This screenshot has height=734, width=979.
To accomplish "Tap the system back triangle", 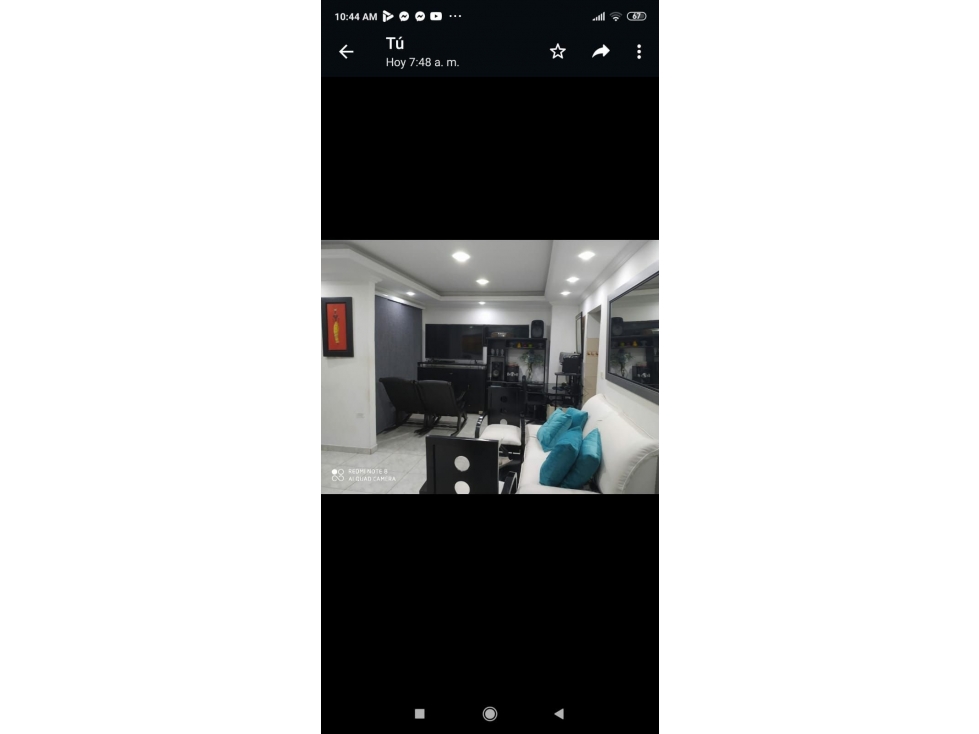I will (559, 713).
